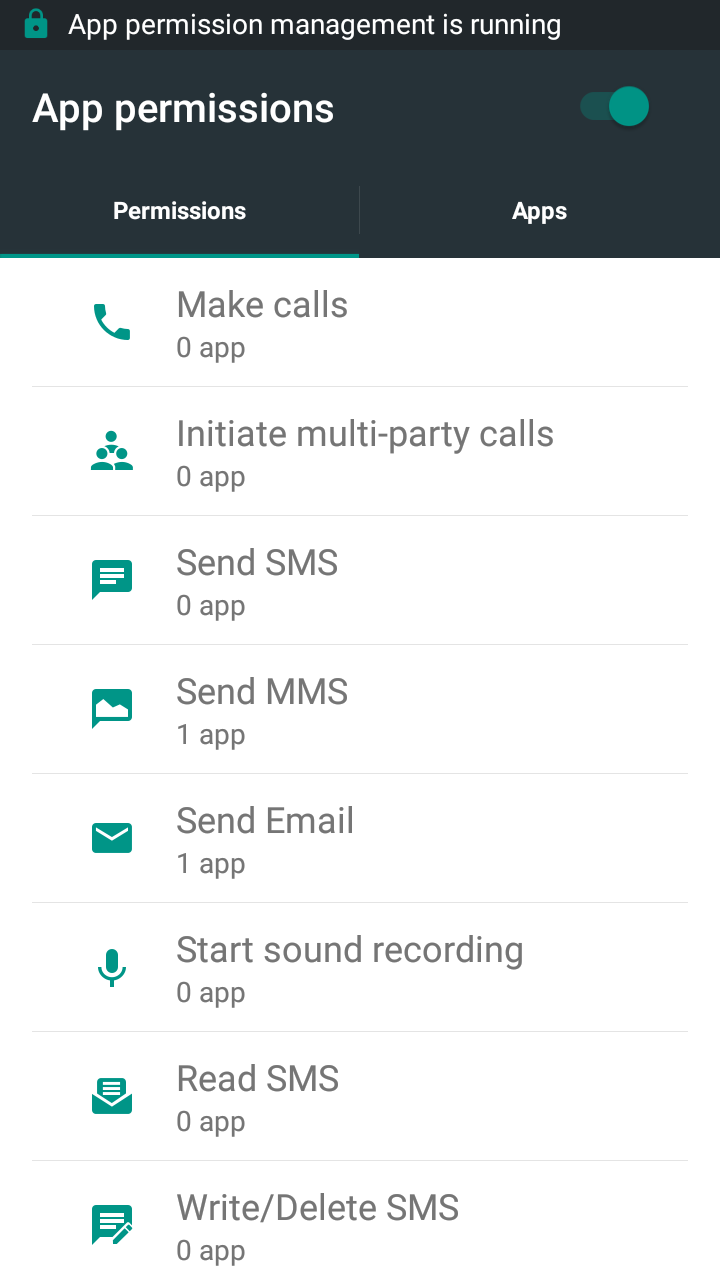Viewport: 720px width, 1280px height.
Task: Open the Make calls permission
Action: pos(360,323)
